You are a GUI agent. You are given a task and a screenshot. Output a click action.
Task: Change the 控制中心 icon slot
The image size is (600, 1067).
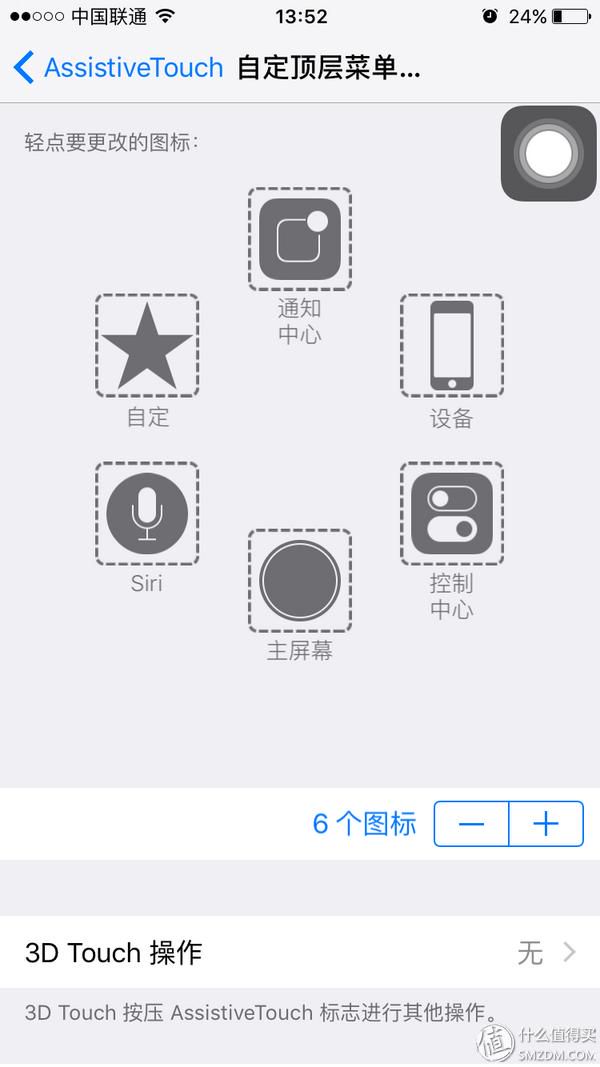click(x=452, y=514)
